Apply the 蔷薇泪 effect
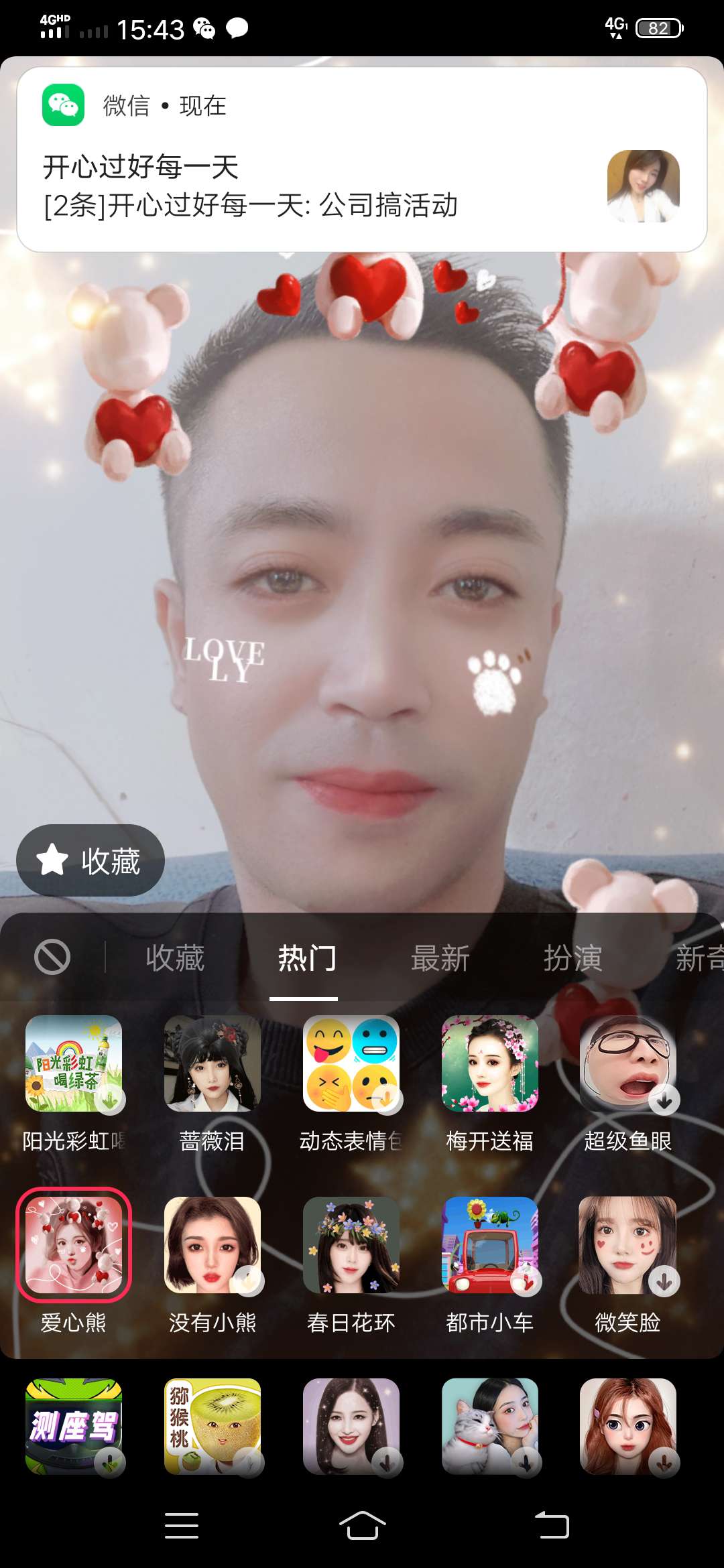The image size is (724, 1568). pyautogui.click(x=213, y=1063)
